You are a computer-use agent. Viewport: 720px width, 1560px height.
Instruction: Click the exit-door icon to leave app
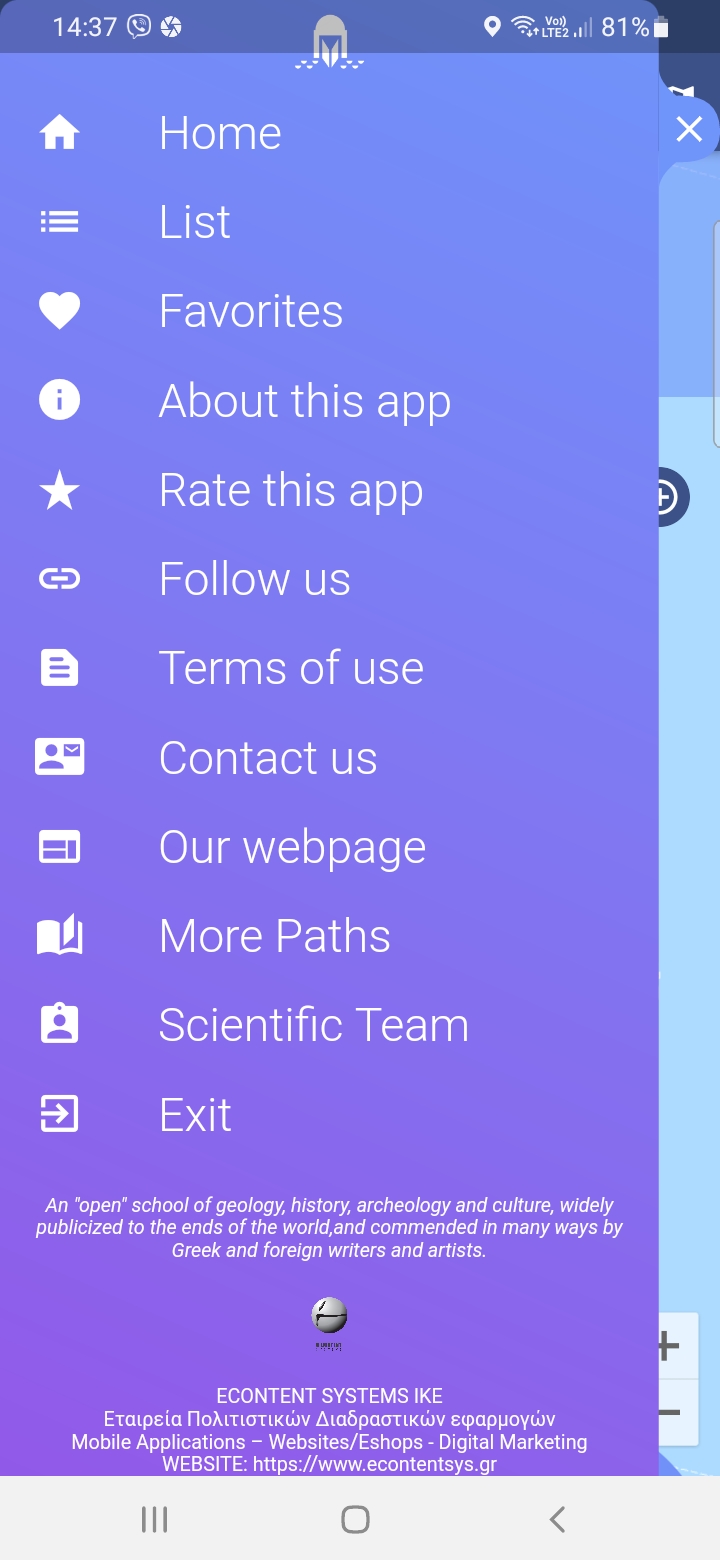[59, 1114]
